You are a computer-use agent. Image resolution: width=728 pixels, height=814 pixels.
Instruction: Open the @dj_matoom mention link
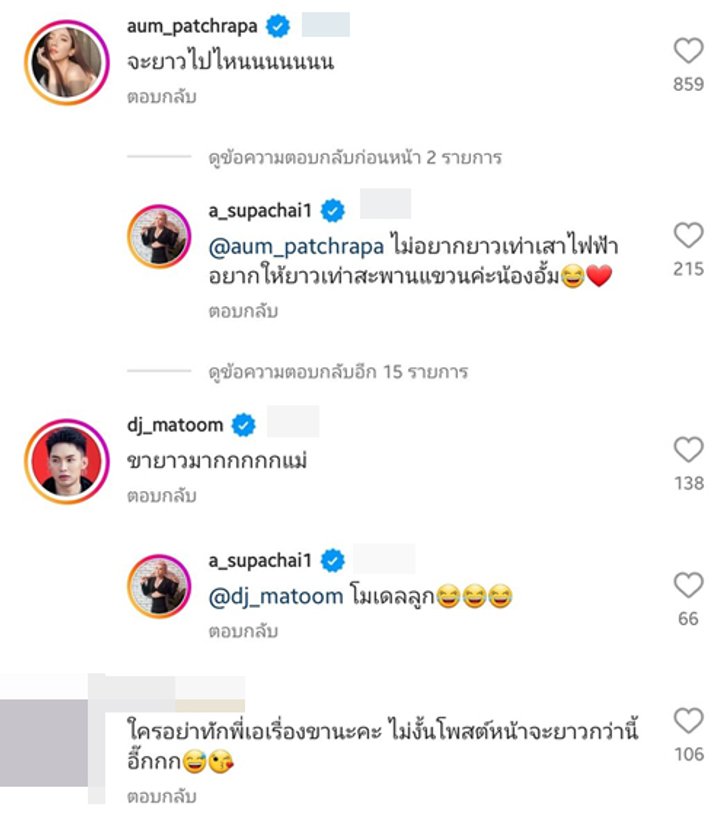(x=258, y=598)
